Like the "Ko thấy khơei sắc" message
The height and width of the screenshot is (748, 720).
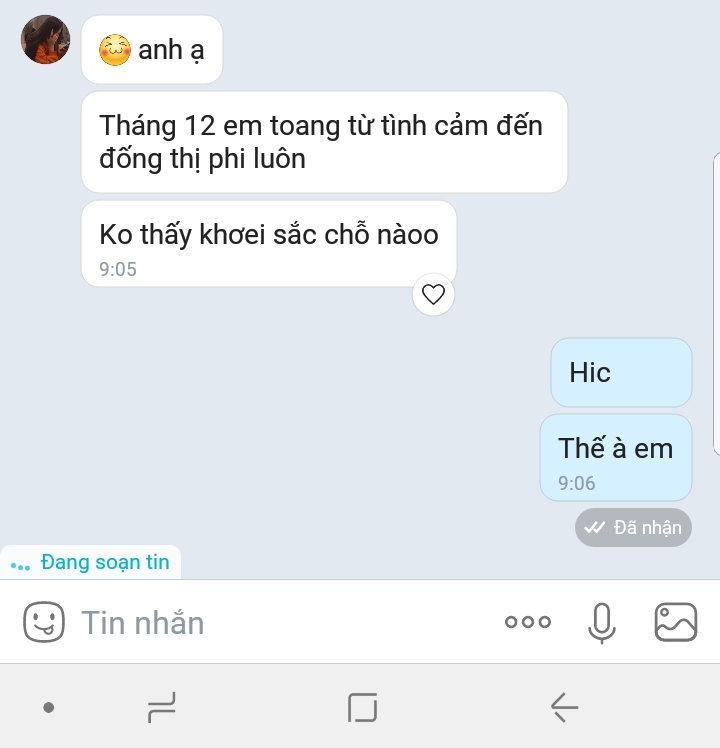[x=433, y=294]
